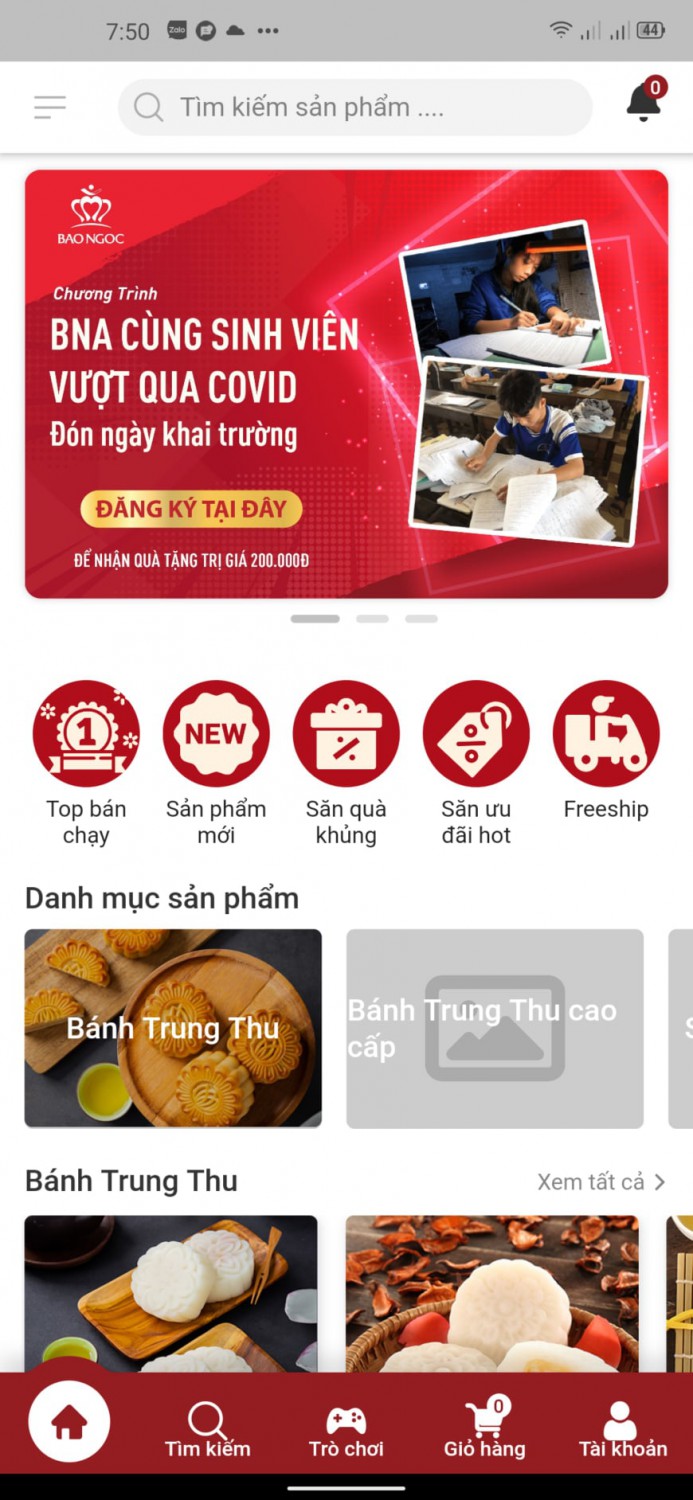Open the hamburger drawer menu
The height and width of the screenshot is (1500, 693).
pyautogui.click(x=49, y=107)
